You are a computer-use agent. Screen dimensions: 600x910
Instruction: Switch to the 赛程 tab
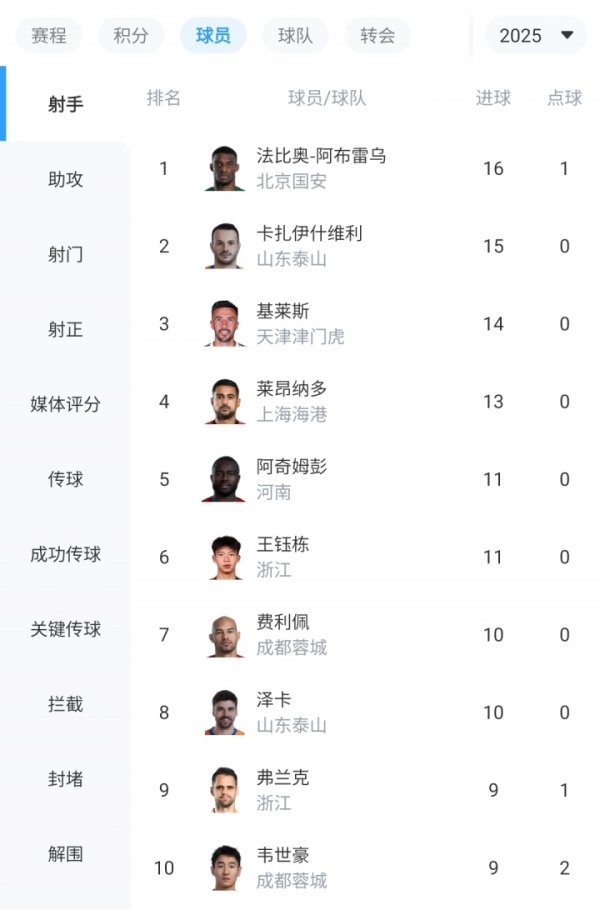pyautogui.click(x=49, y=36)
